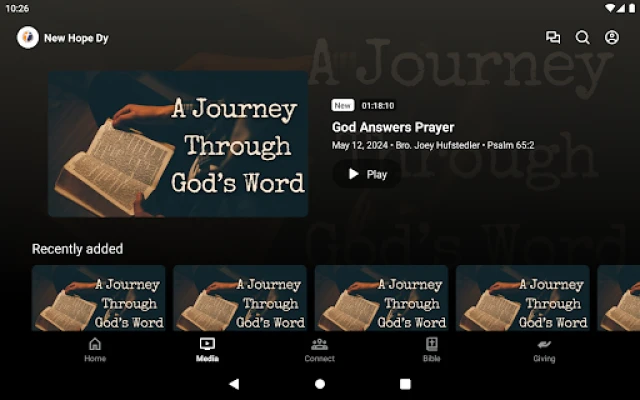Open the featured A Journey Through God's Word tile
This screenshot has height=400, width=640.
[178, 144]
